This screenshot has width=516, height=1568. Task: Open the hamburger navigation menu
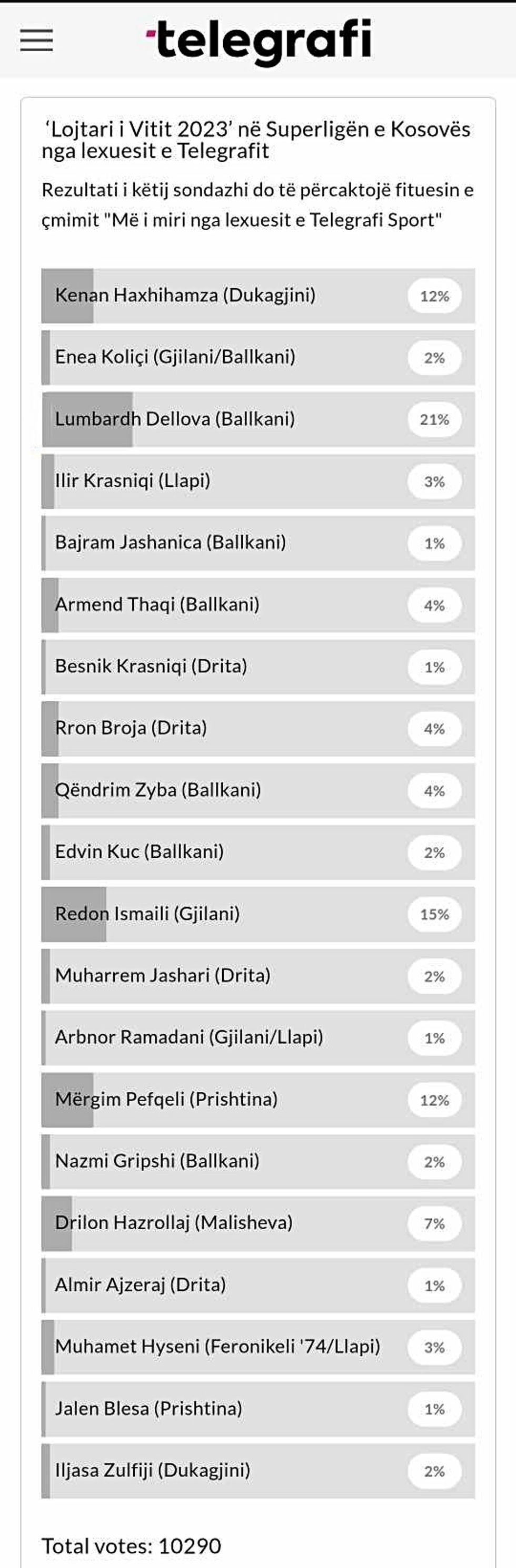pyautogui.click(x=36, y=40)
